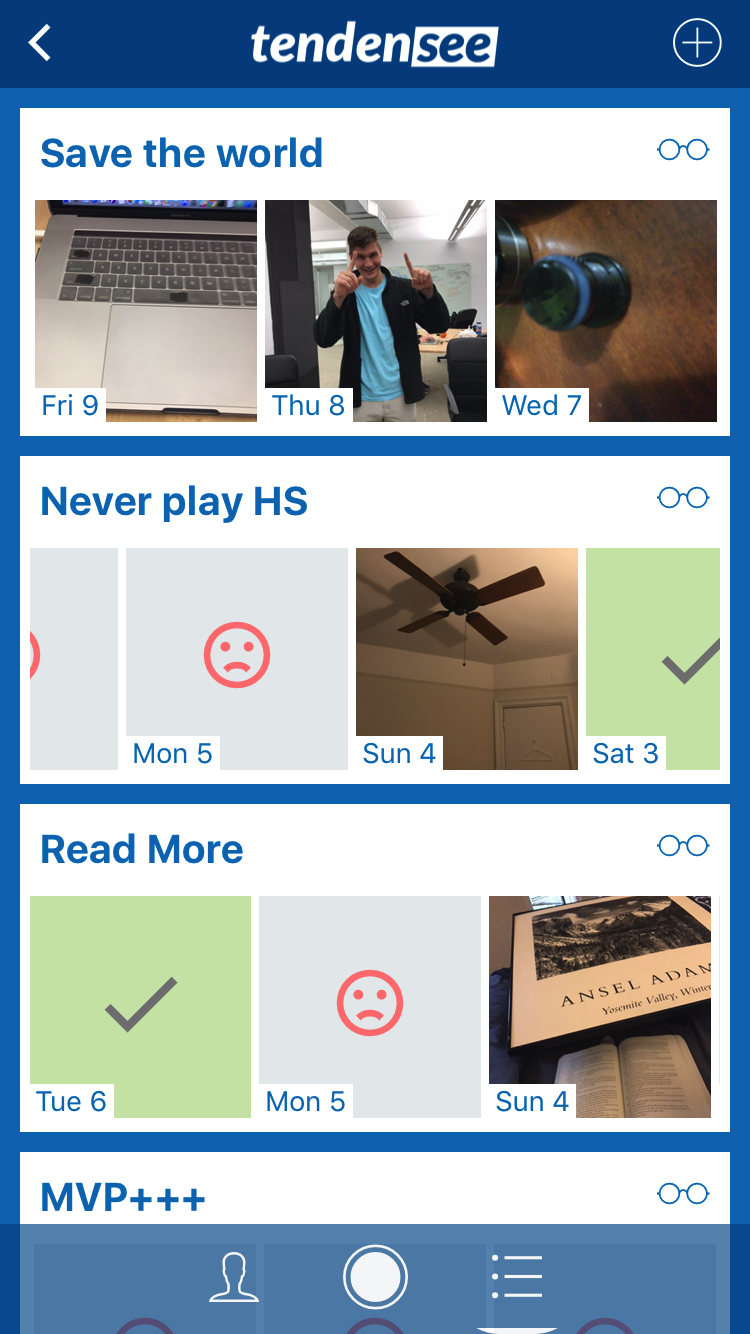Tap the glasses icon beside MVP+++
The height and width of the screenshot is (1334, 750).
point(683,1194)
